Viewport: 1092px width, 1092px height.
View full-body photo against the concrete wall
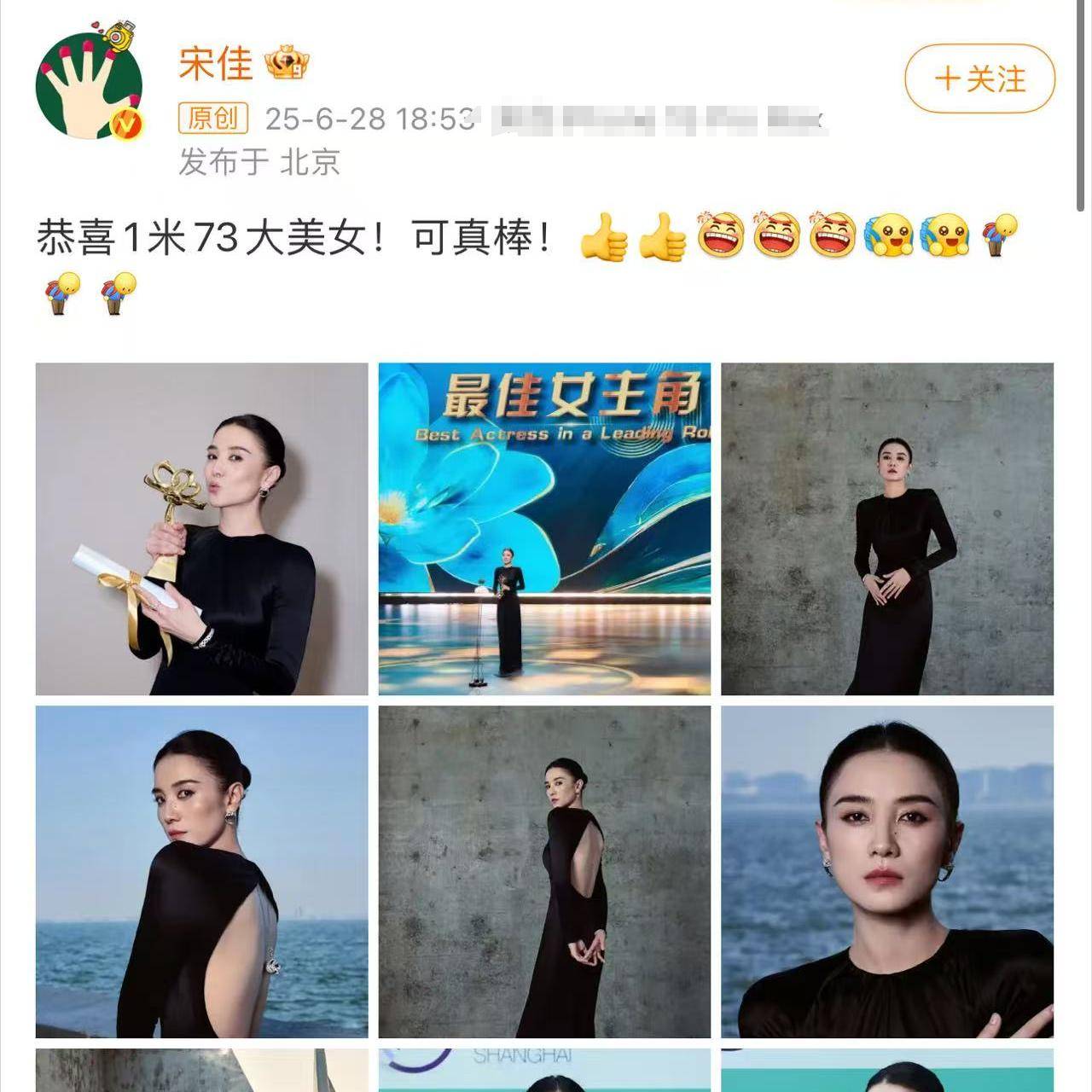click(x=887, y=529)
